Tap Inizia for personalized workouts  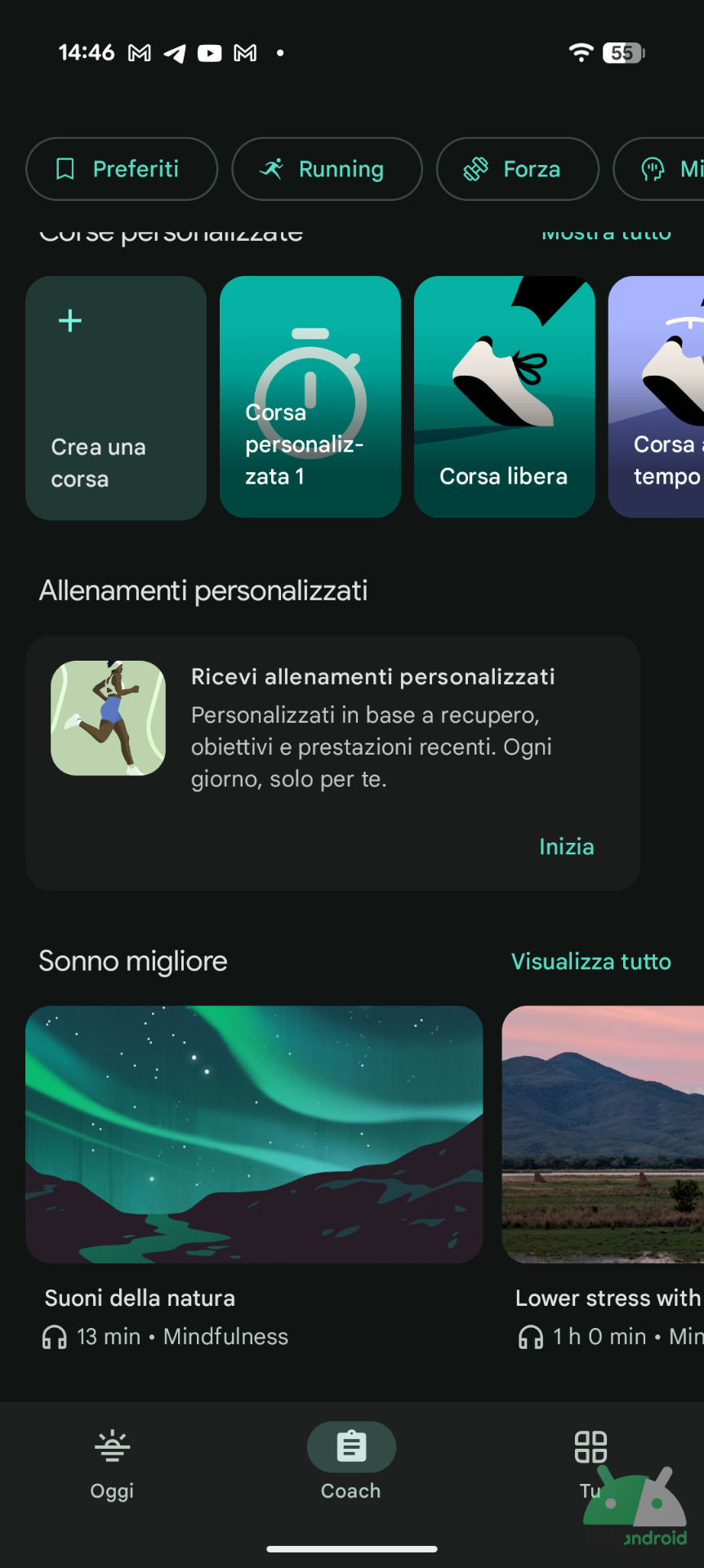[x=566, y=847]
